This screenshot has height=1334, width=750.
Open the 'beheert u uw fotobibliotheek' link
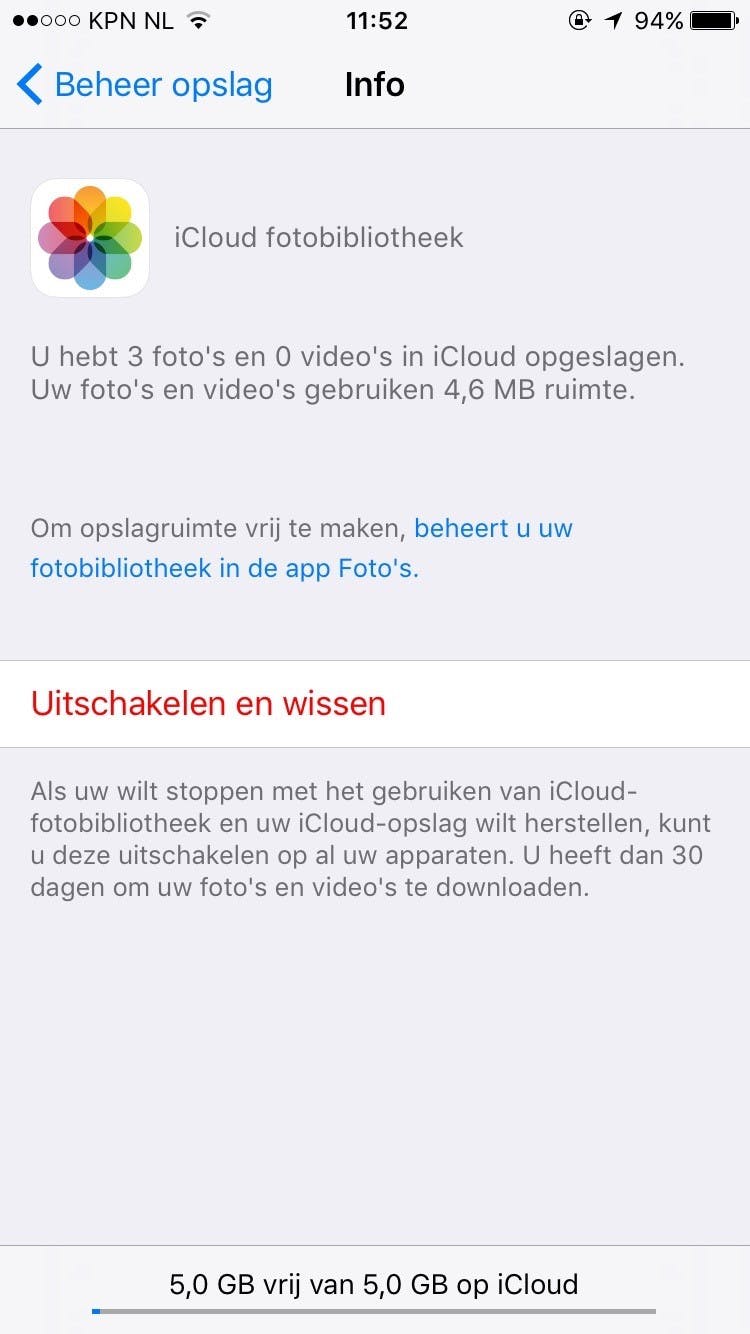click(x=492, y=528)
